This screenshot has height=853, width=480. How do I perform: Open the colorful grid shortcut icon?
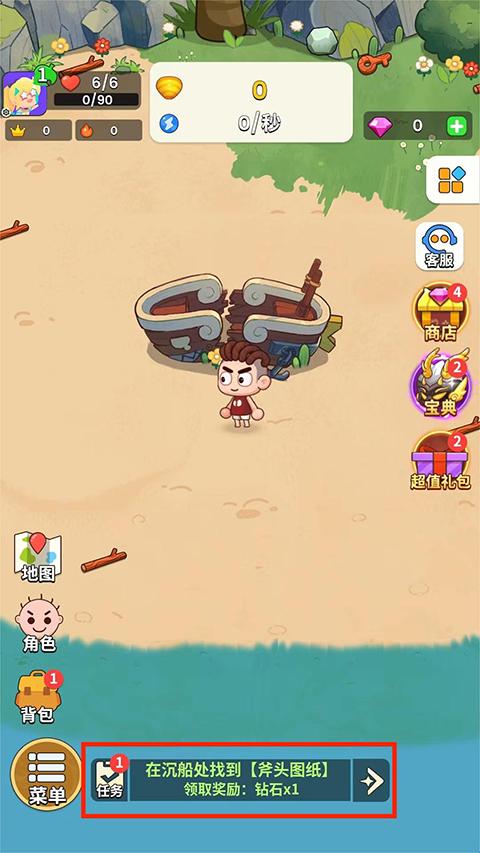coord(452,180)
